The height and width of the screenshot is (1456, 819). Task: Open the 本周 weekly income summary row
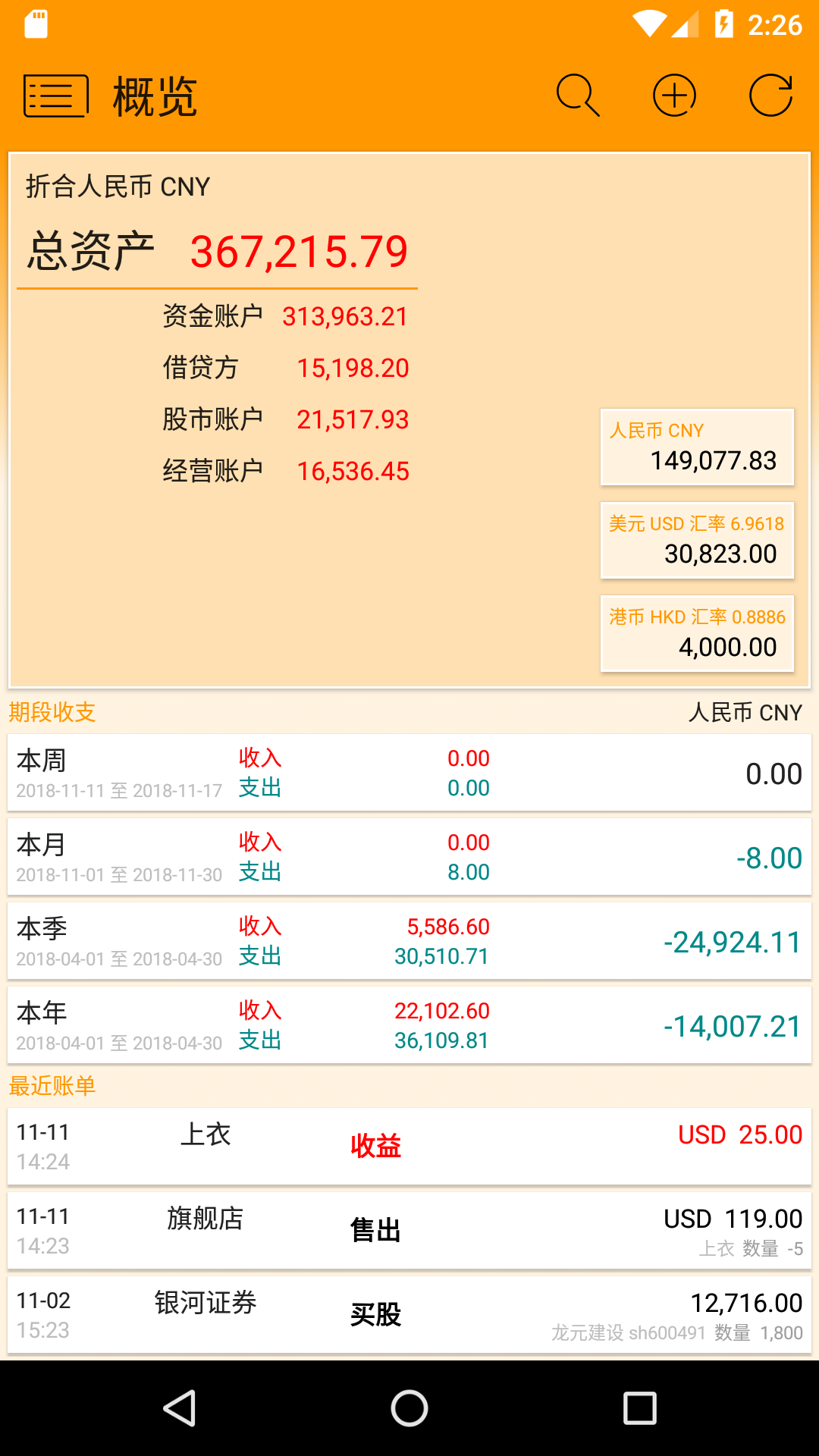point(409,772)
